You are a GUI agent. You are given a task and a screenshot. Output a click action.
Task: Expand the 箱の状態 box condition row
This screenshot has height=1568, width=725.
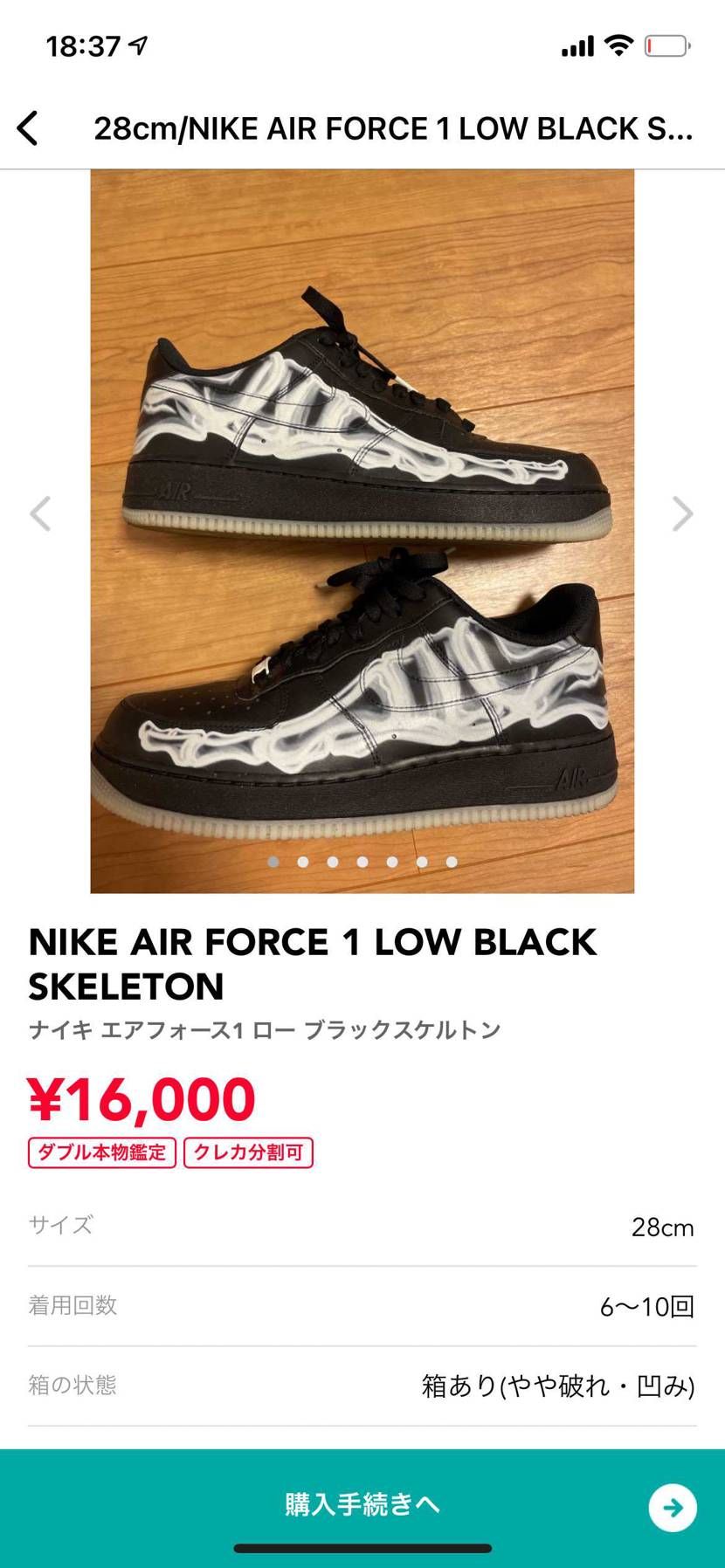(x=362, y=1385)
